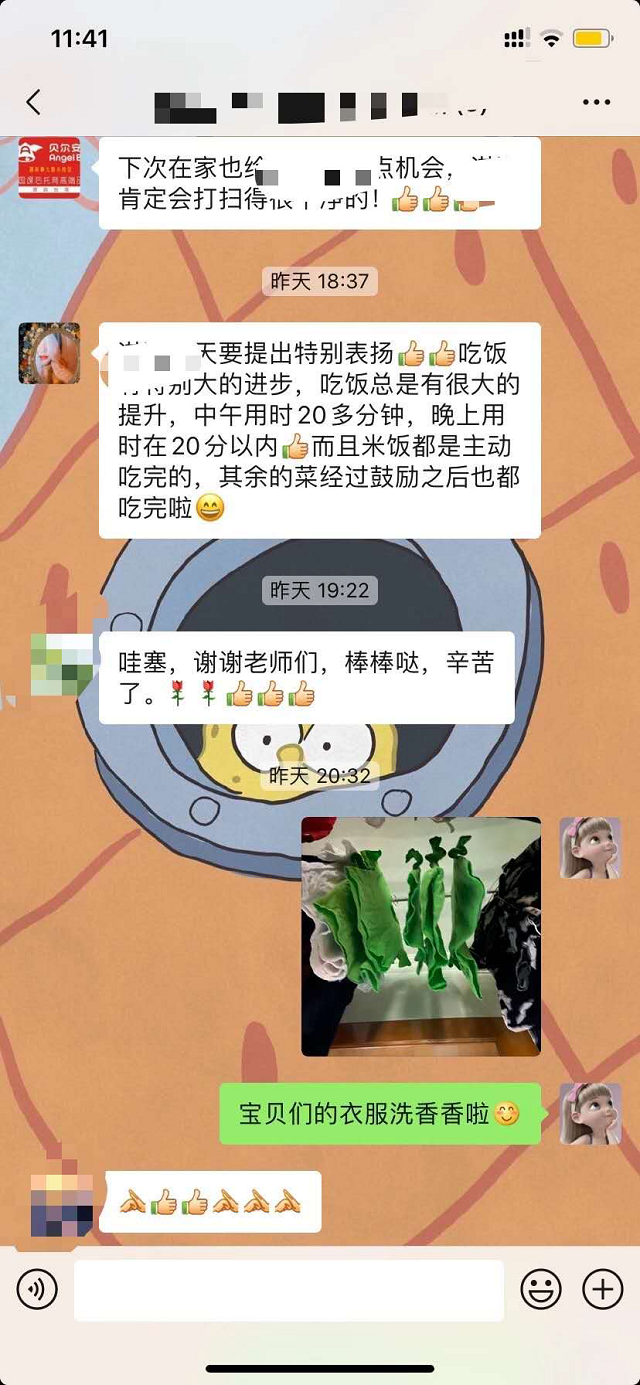Switch to voice message input
This screenshot has width=640, height=1385.
point(38,1290)
